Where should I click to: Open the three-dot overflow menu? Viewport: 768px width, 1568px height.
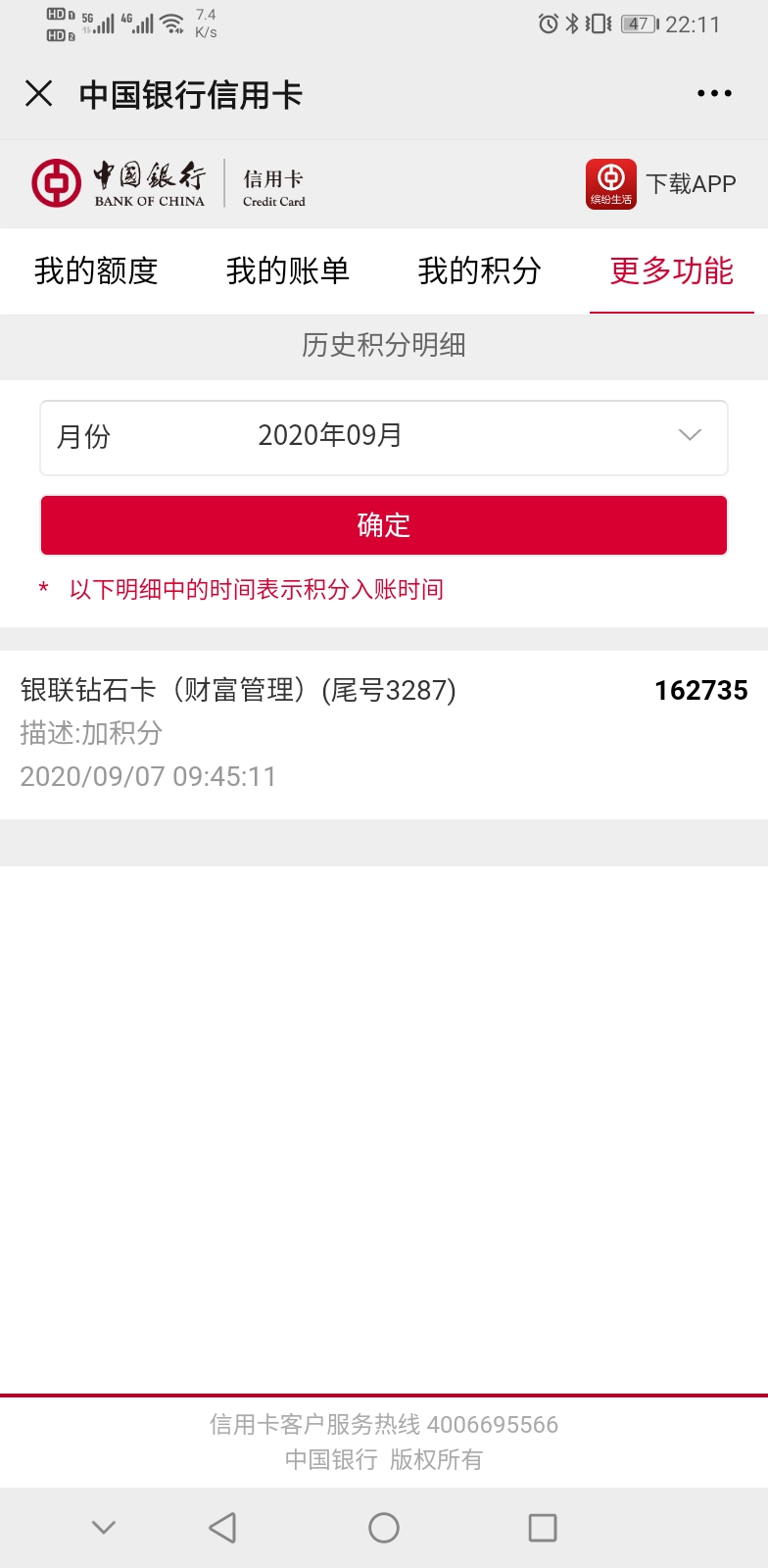(714, 94)
